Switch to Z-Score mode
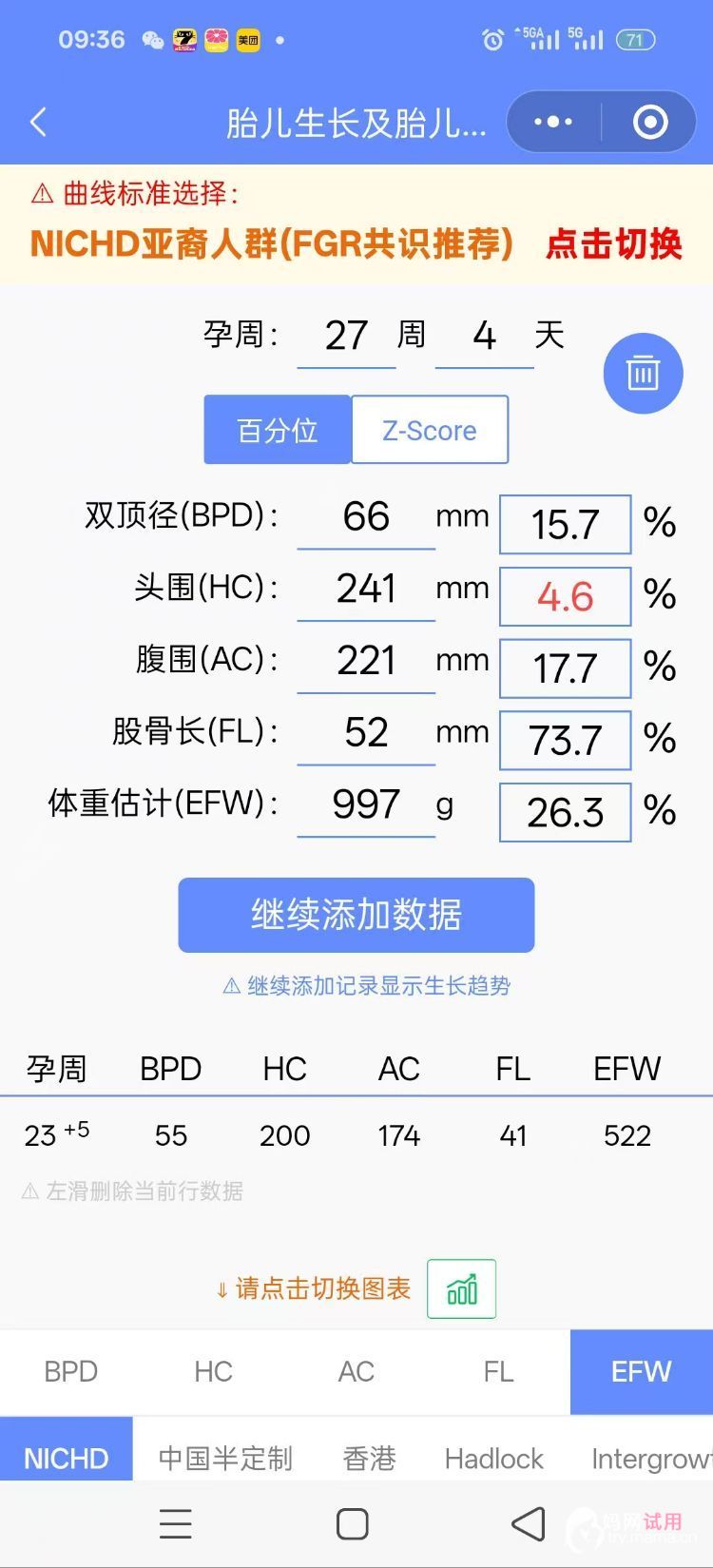 (430, 431)
